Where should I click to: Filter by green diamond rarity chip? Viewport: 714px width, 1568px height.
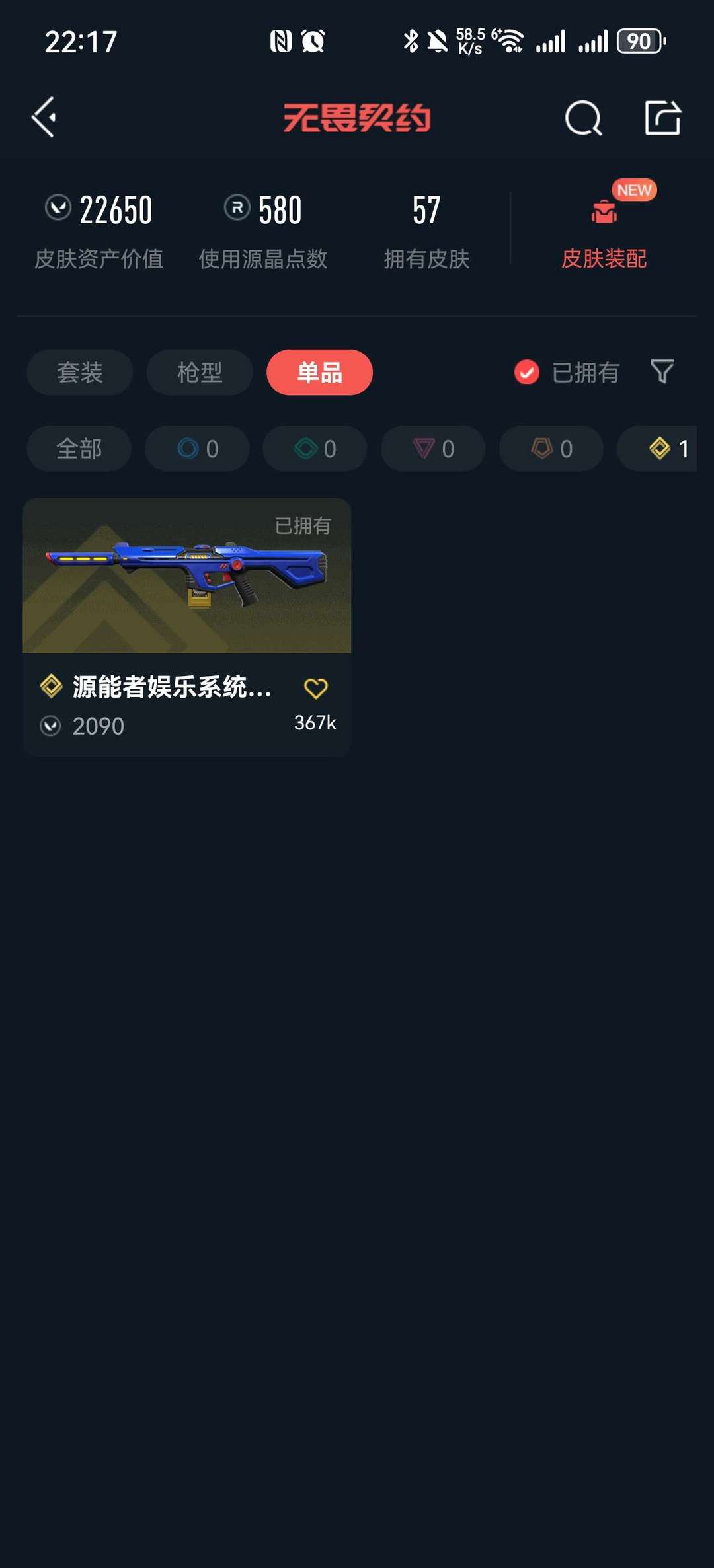[x=315, y=449]
